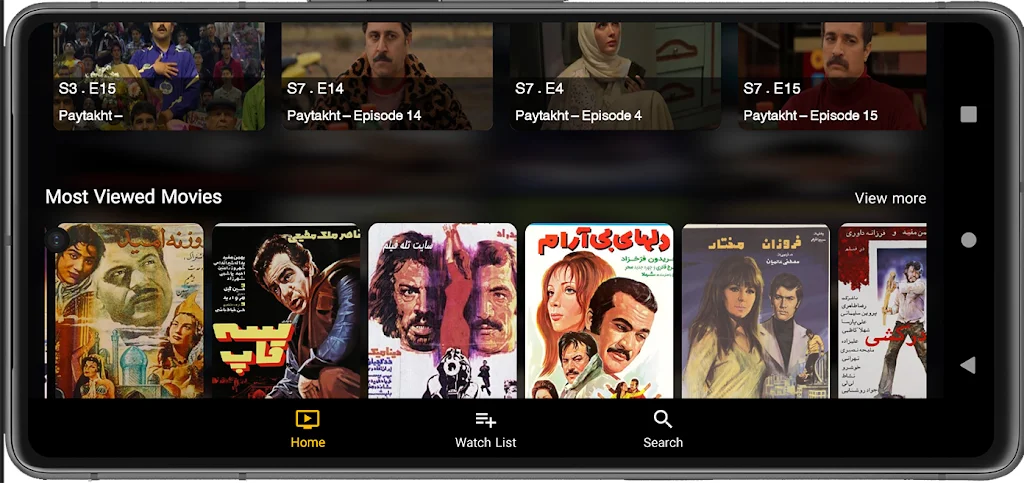Open the movie poster with red Persian title
Viewport: 1024px width, 483px height.
click(x=286, y=311)
